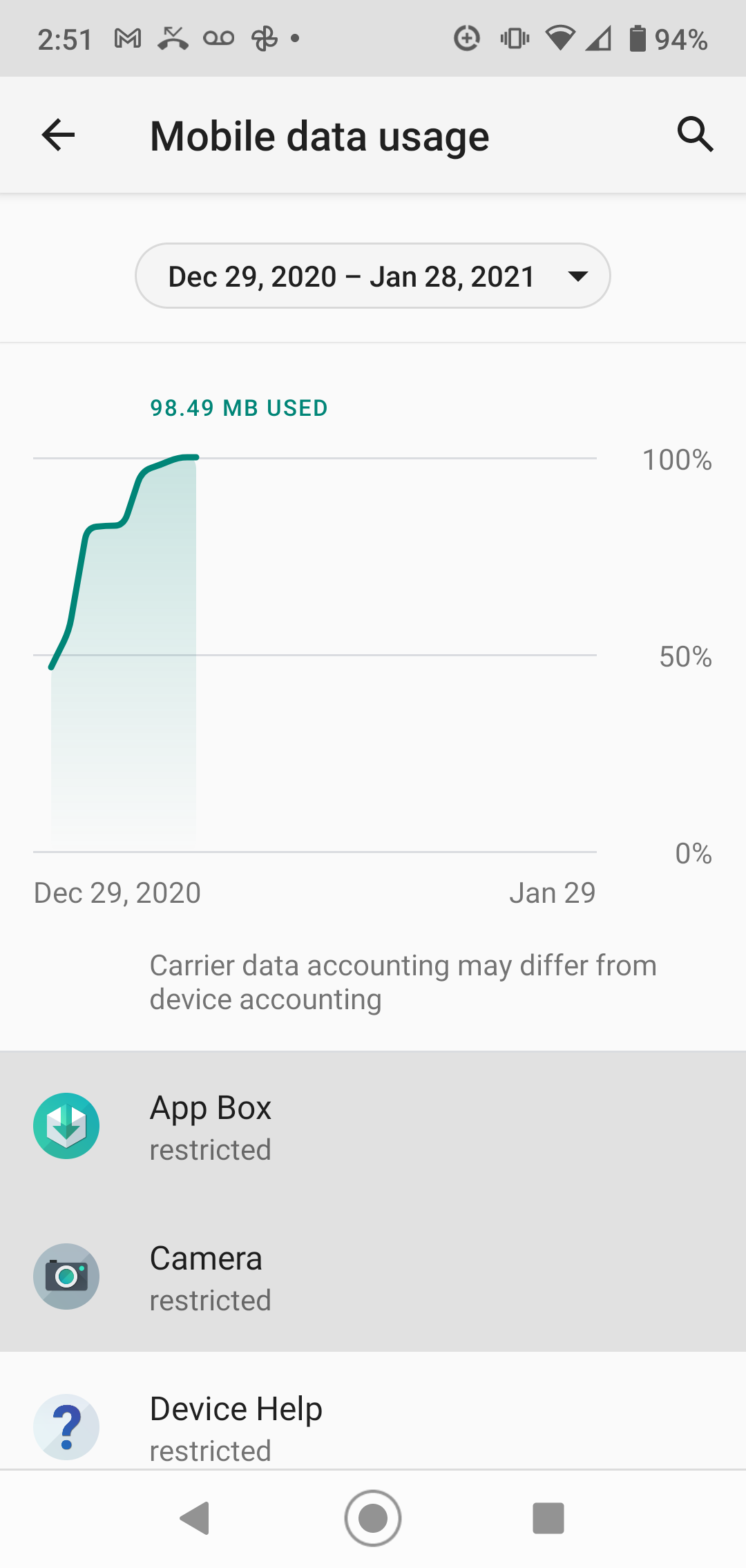
Task: Tap the back arrow to exit Mobile data usage
Action: (x=58, y=135)
